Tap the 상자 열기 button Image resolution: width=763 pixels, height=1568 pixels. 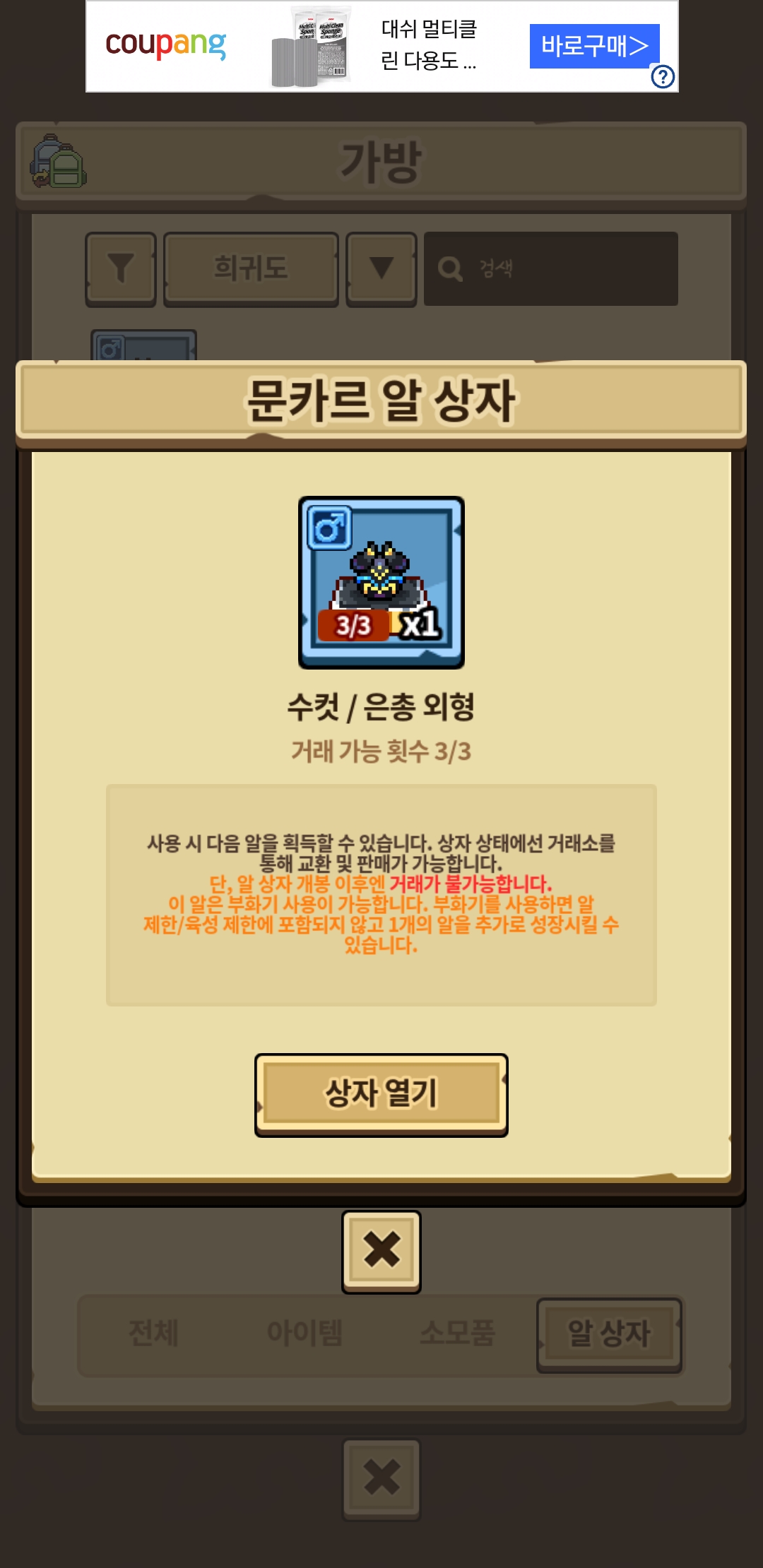(x=381, y=1095)
